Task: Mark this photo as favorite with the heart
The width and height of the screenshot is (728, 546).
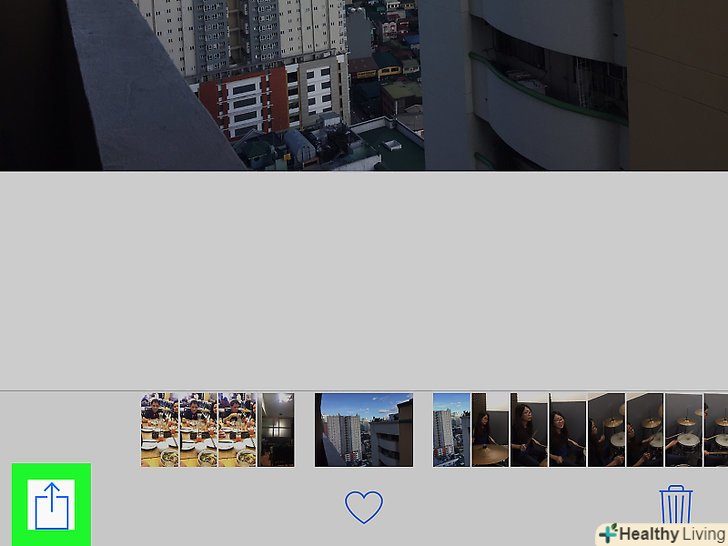Action: coord(363,507)
